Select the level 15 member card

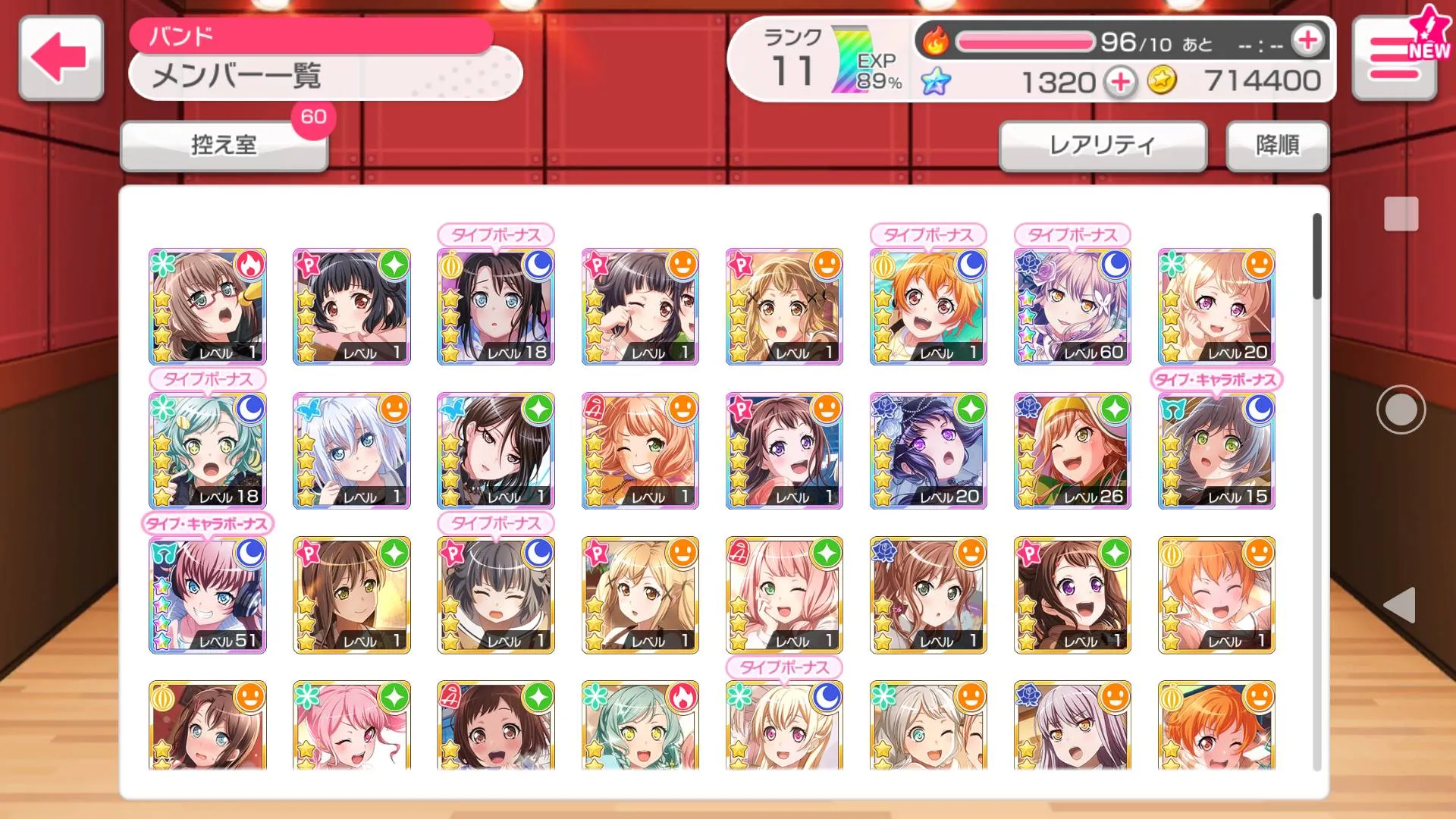[x=1216, y=450]
